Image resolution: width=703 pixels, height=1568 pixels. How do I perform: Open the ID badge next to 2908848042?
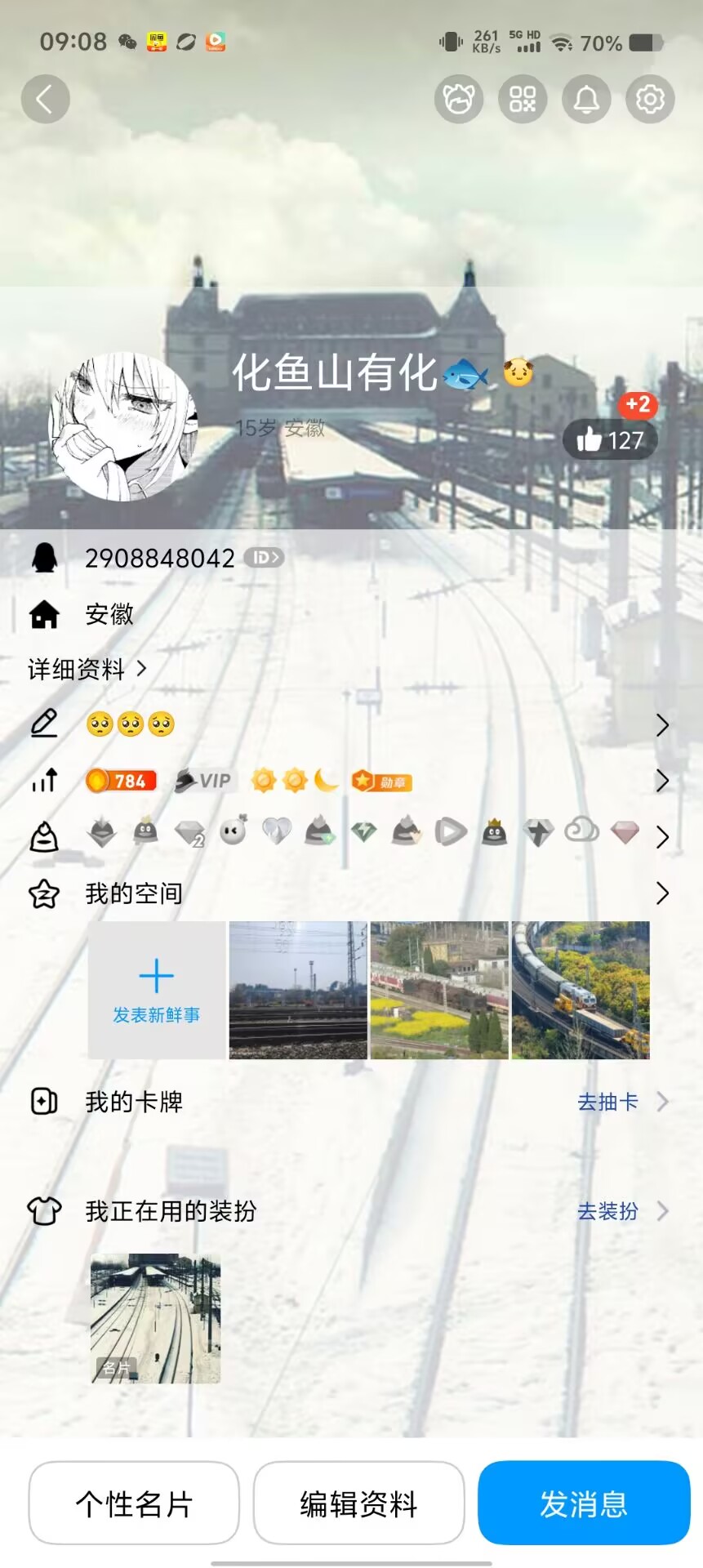(x=264, y=558)
